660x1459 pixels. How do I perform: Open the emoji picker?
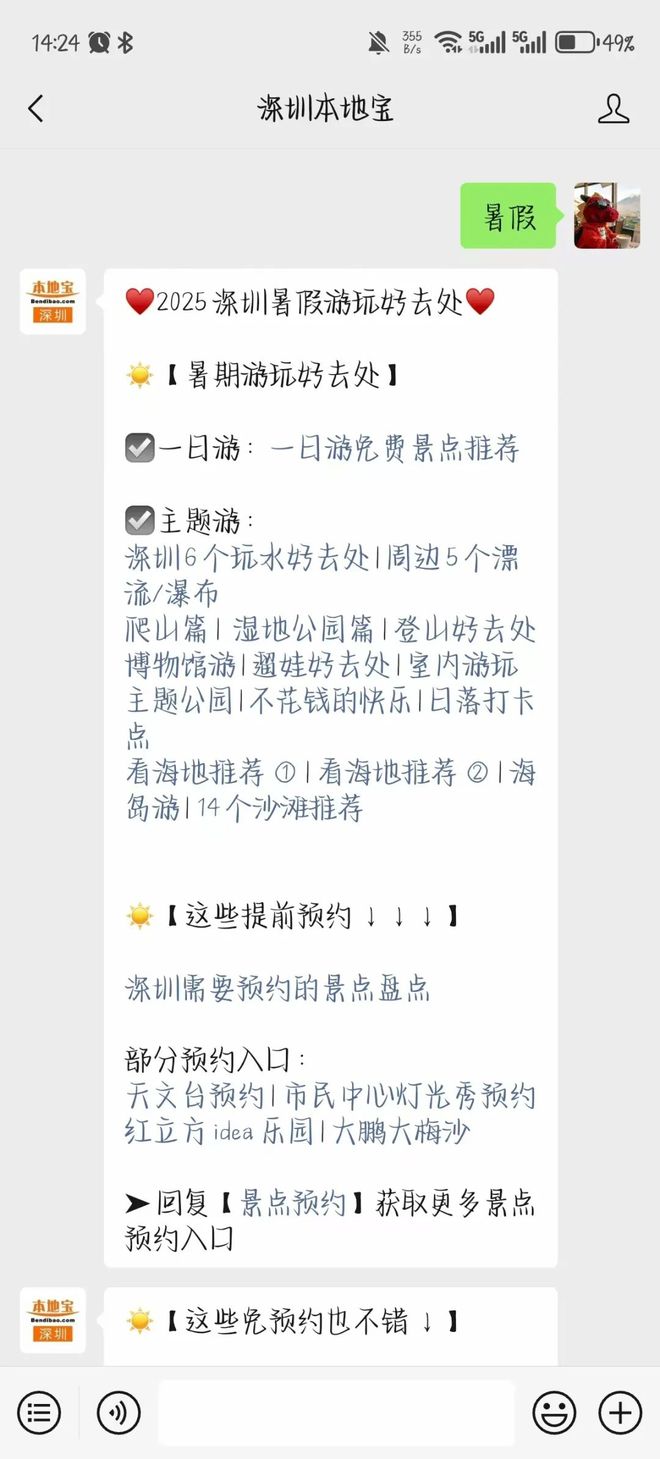coord(553,1413)
